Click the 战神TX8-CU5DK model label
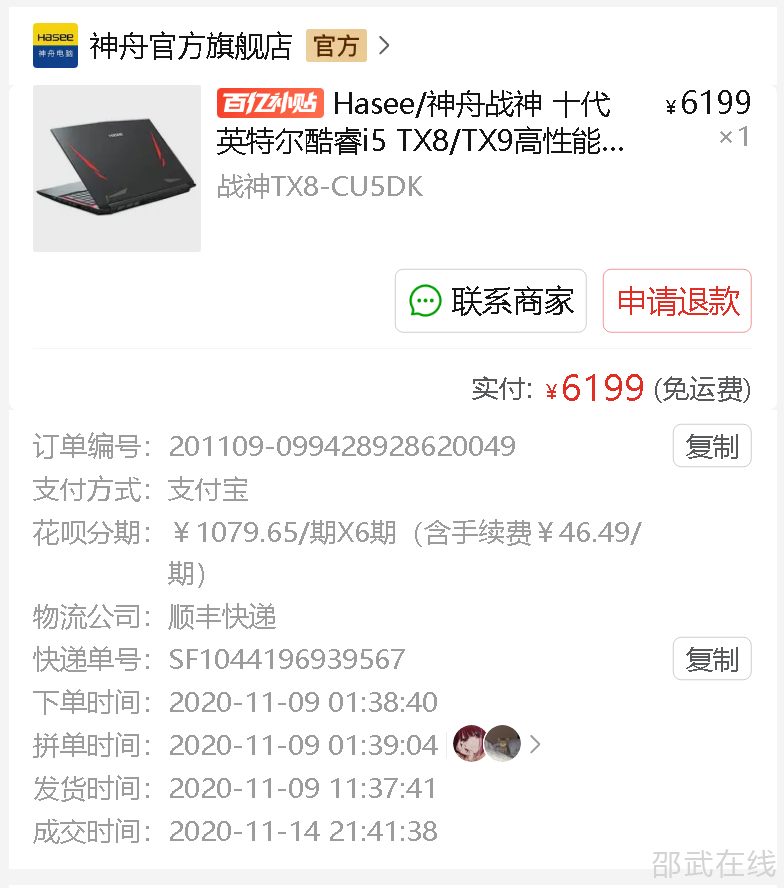 [x=320, y=187]
